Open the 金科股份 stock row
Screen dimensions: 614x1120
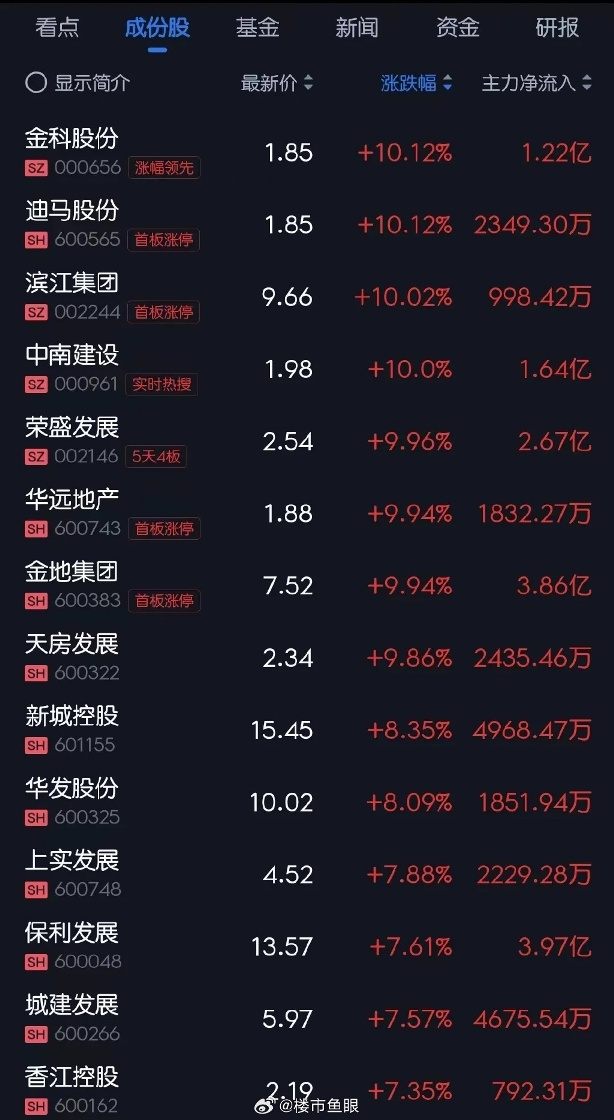[x=307, y=152]
